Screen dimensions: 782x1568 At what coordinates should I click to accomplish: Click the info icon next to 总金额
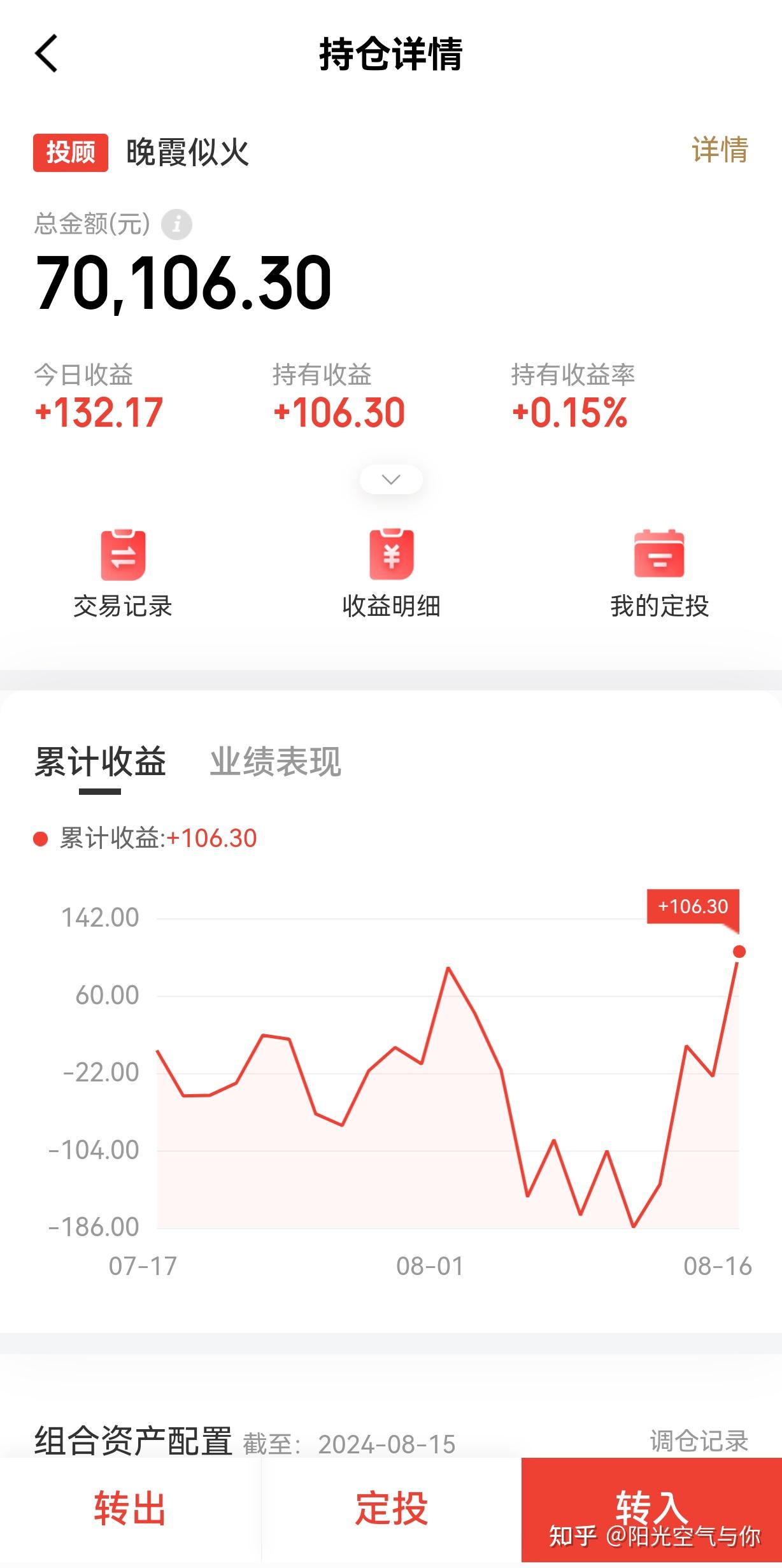pos(176,224)
